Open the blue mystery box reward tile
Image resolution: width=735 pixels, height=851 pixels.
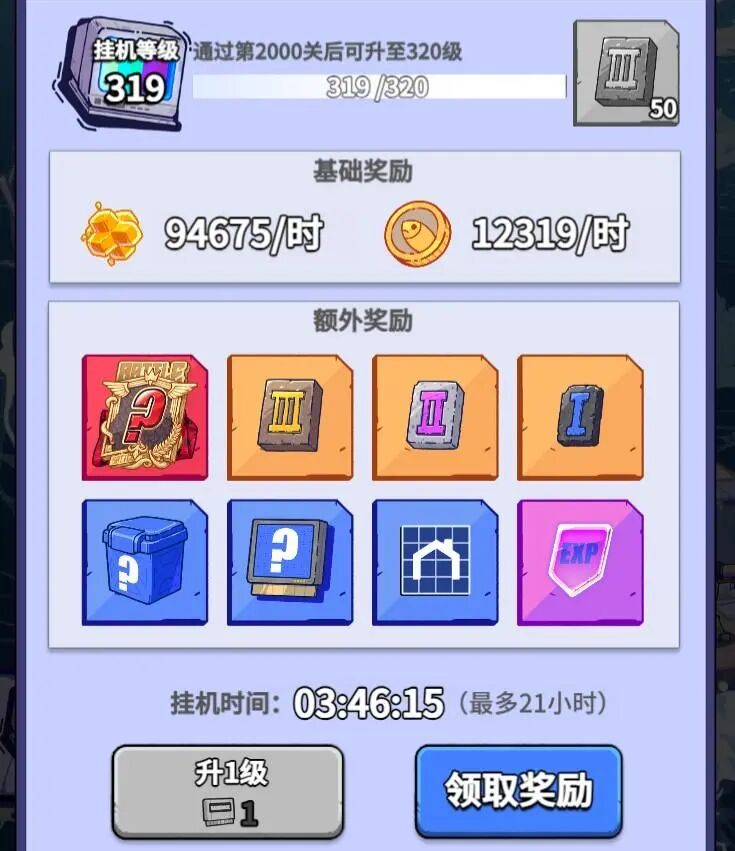(145, 562)
